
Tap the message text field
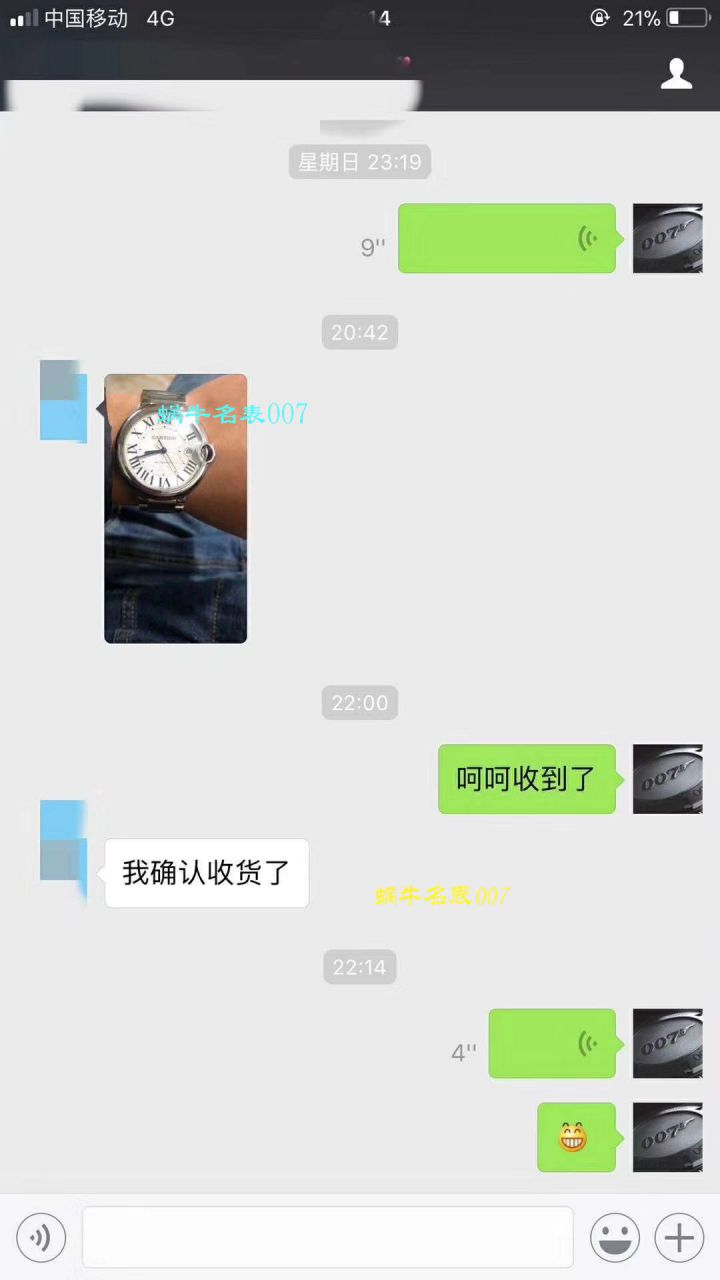coord(327,1238)
